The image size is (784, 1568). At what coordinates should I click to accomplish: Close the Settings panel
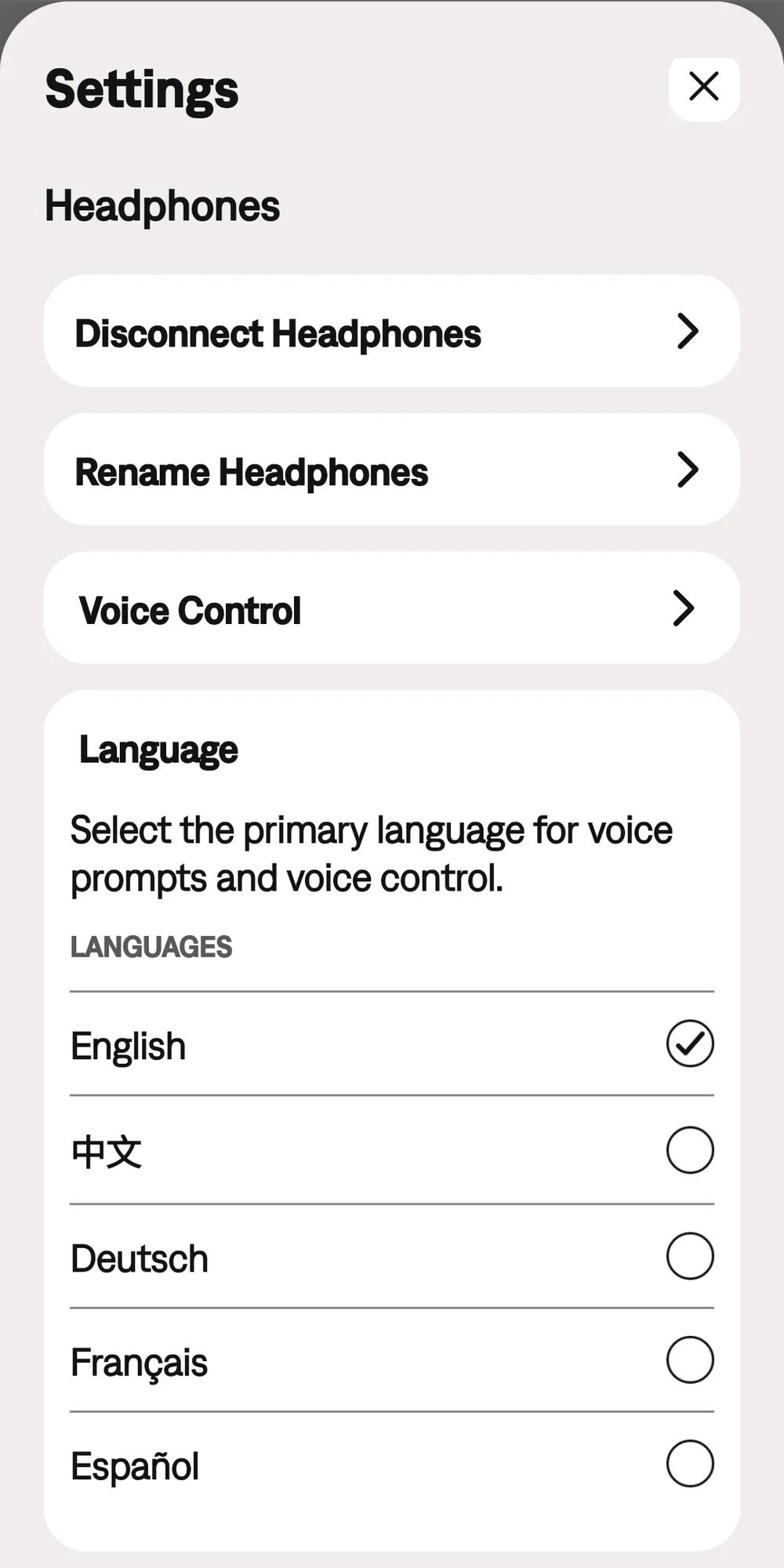pos(704,88)
